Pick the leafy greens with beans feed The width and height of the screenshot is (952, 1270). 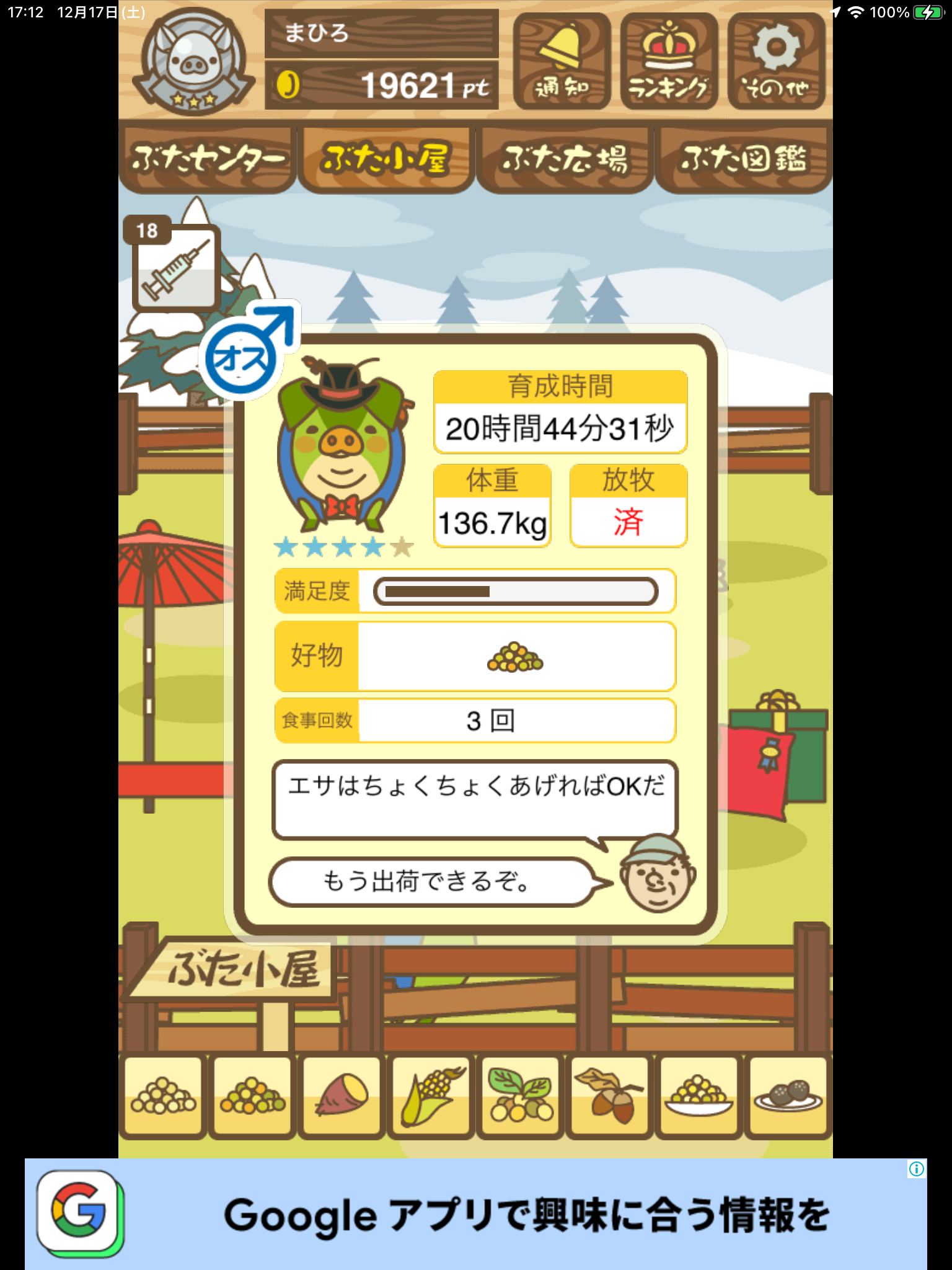pos(520,1098)
